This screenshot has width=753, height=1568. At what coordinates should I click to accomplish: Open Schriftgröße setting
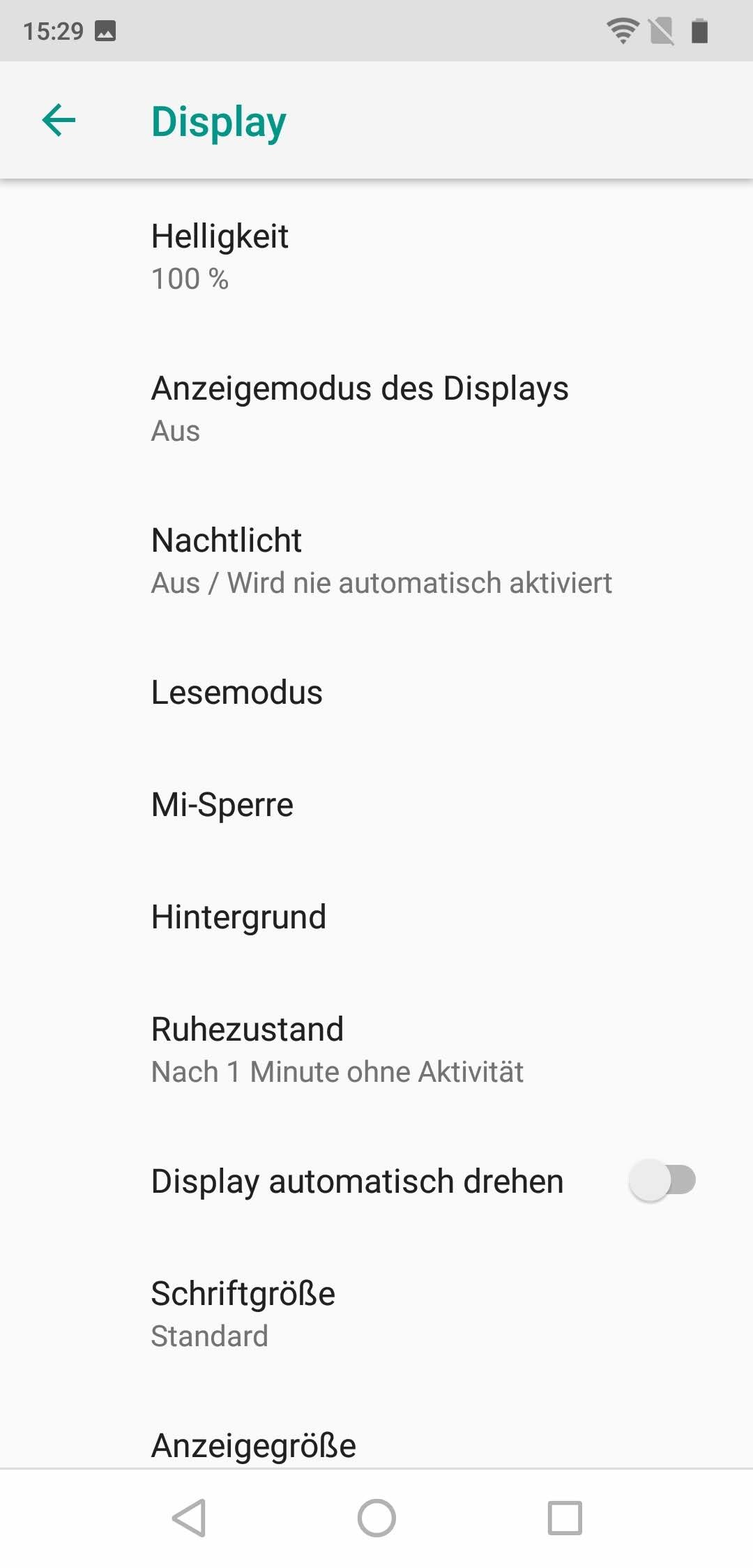(x=376, y=1313)
